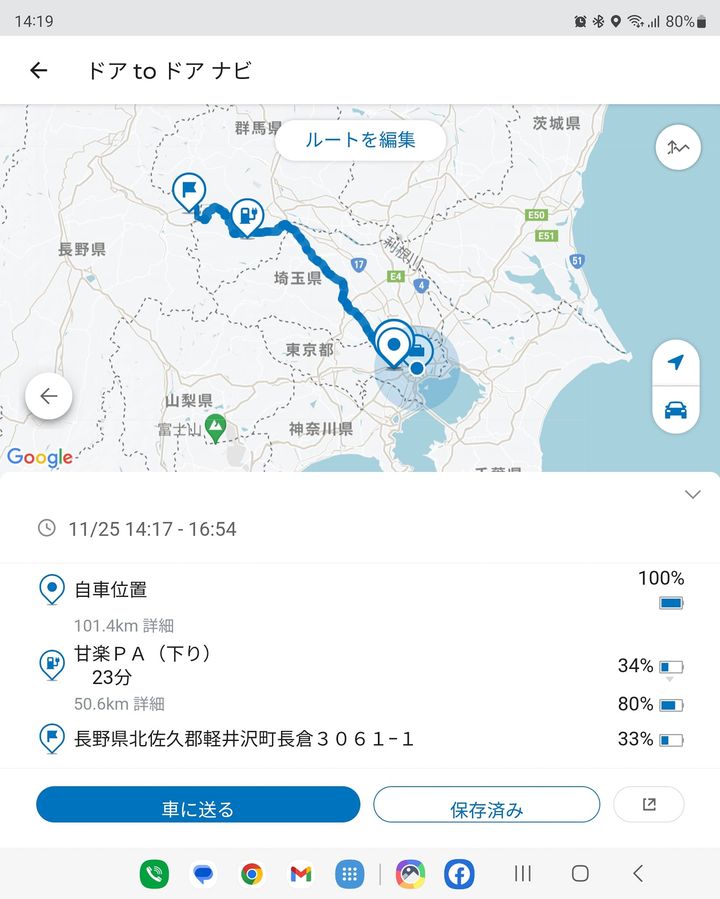Select the 自車位置 start row

[x=110, y=590]
